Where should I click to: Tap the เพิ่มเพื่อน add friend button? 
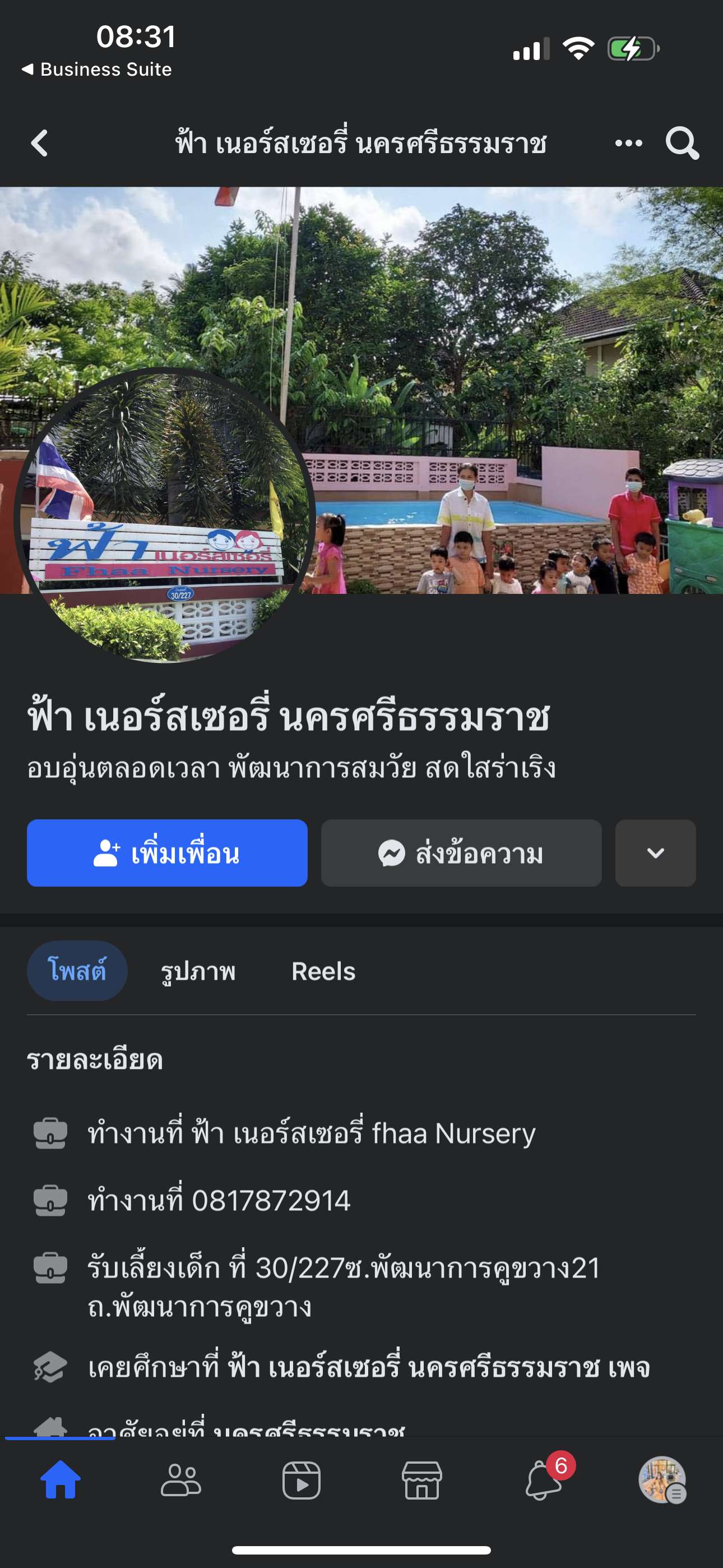[167, 853]
